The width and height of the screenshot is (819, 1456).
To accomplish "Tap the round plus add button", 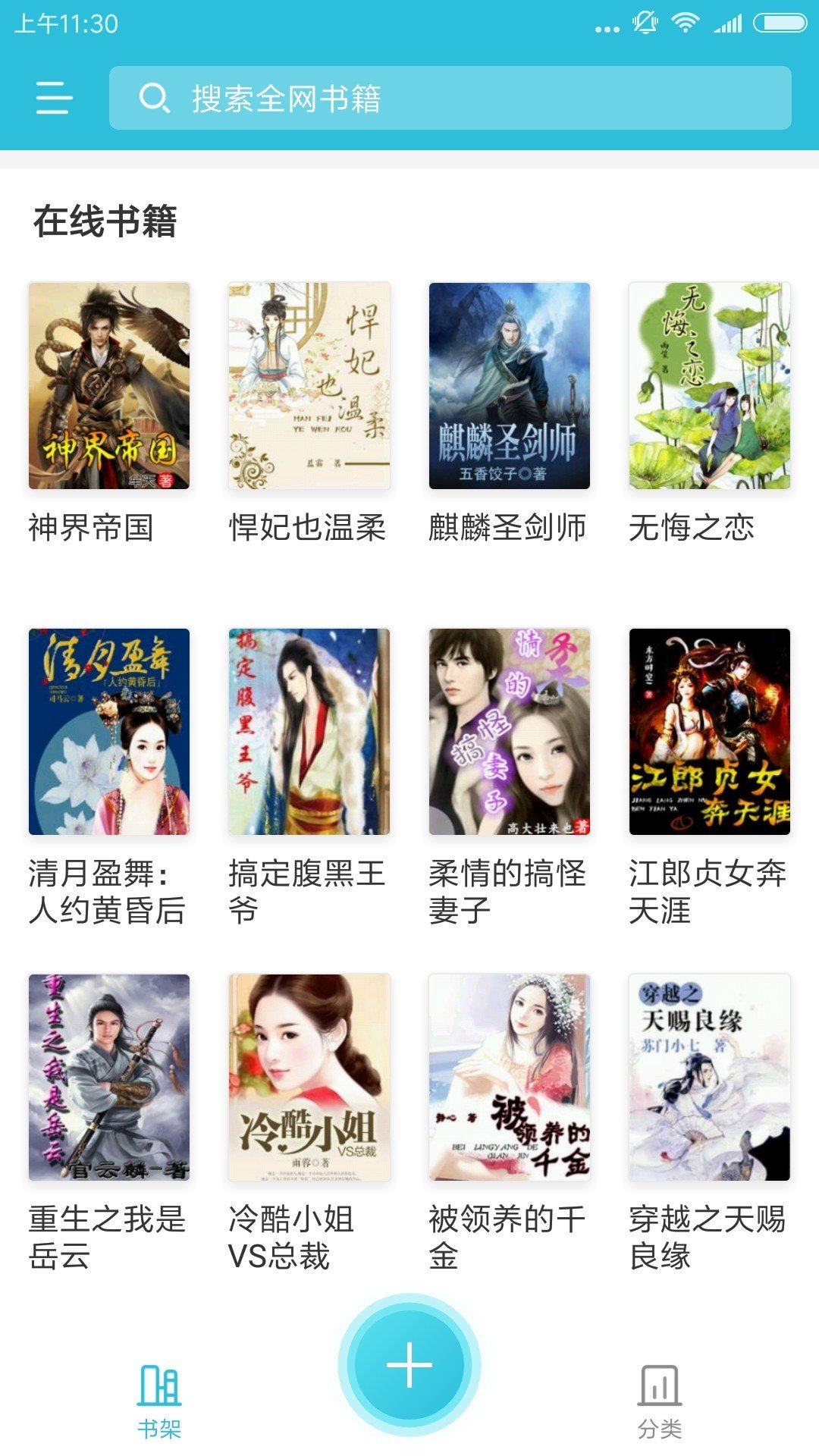I will (x=409, y=1365).
